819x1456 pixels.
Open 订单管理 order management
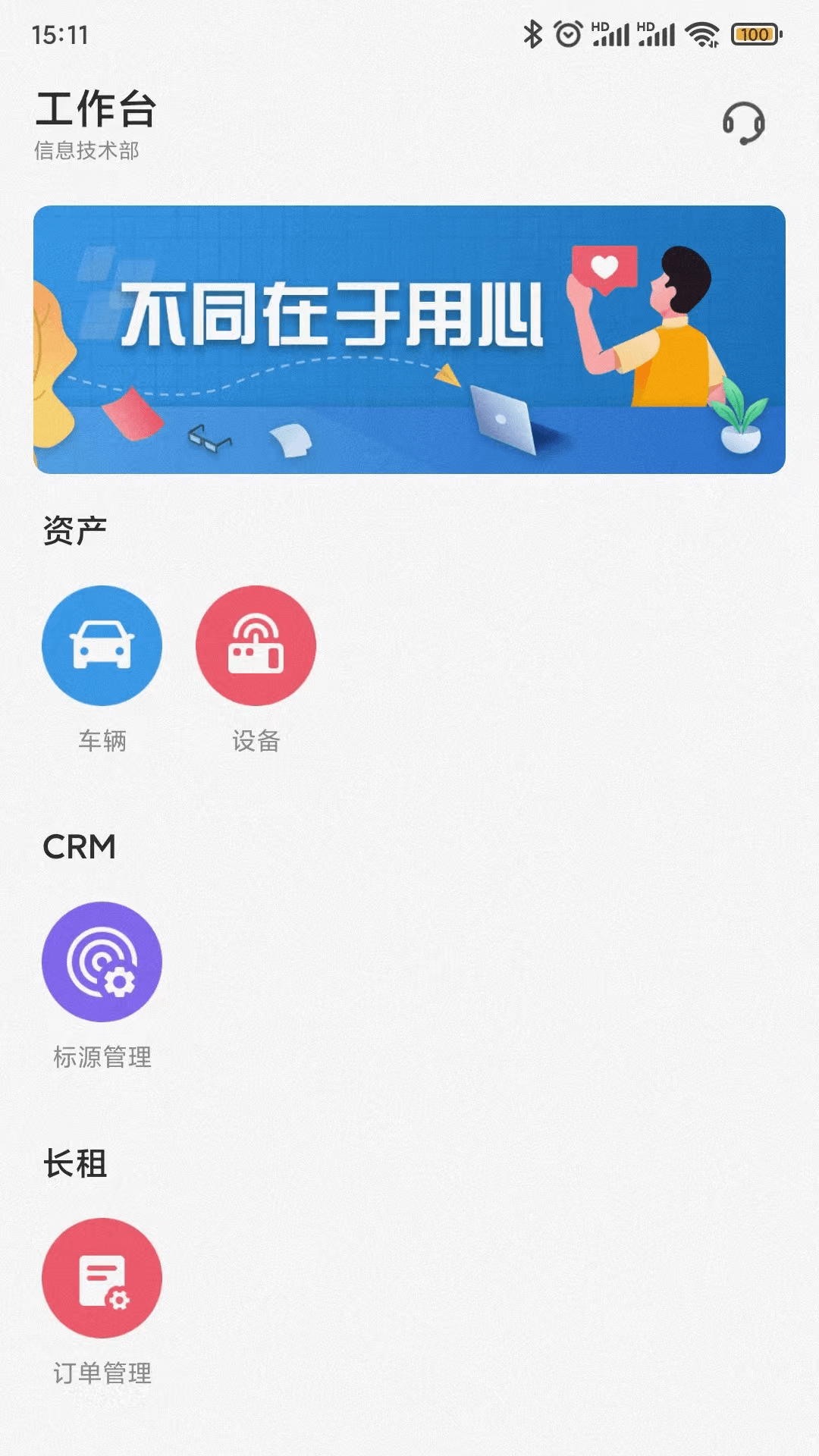tap(102, 1279)
